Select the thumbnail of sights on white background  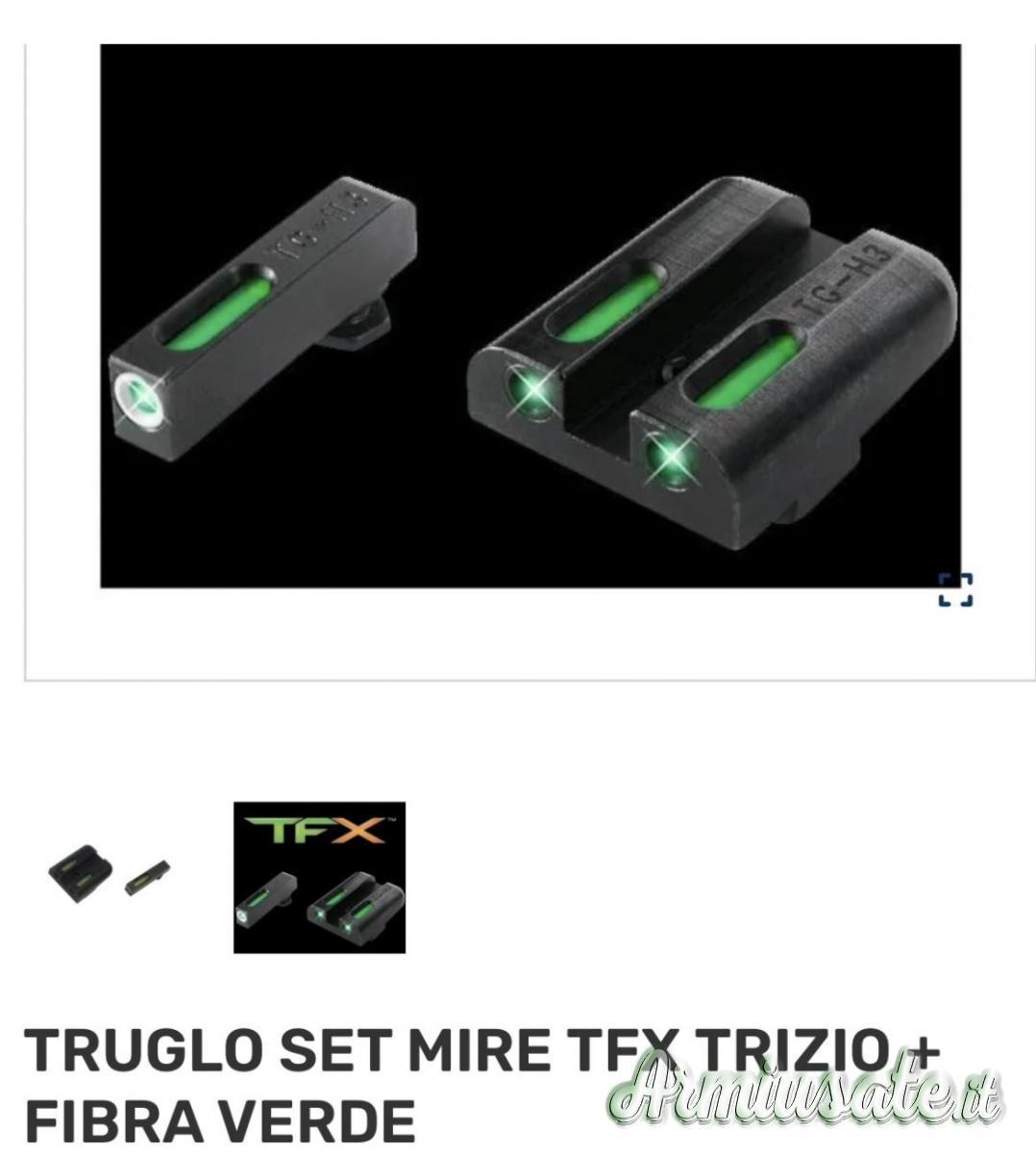pyautogui.click(x=111, y=874)
